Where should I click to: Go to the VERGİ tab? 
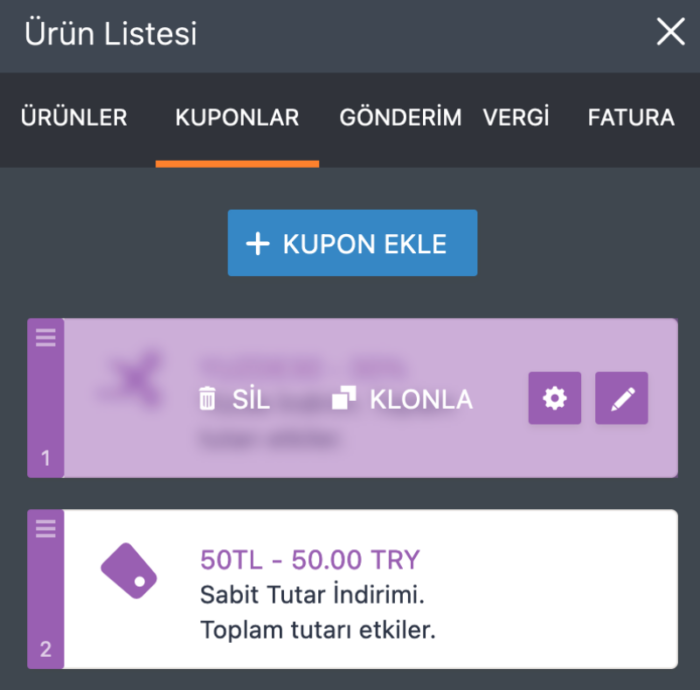[516, 118]
